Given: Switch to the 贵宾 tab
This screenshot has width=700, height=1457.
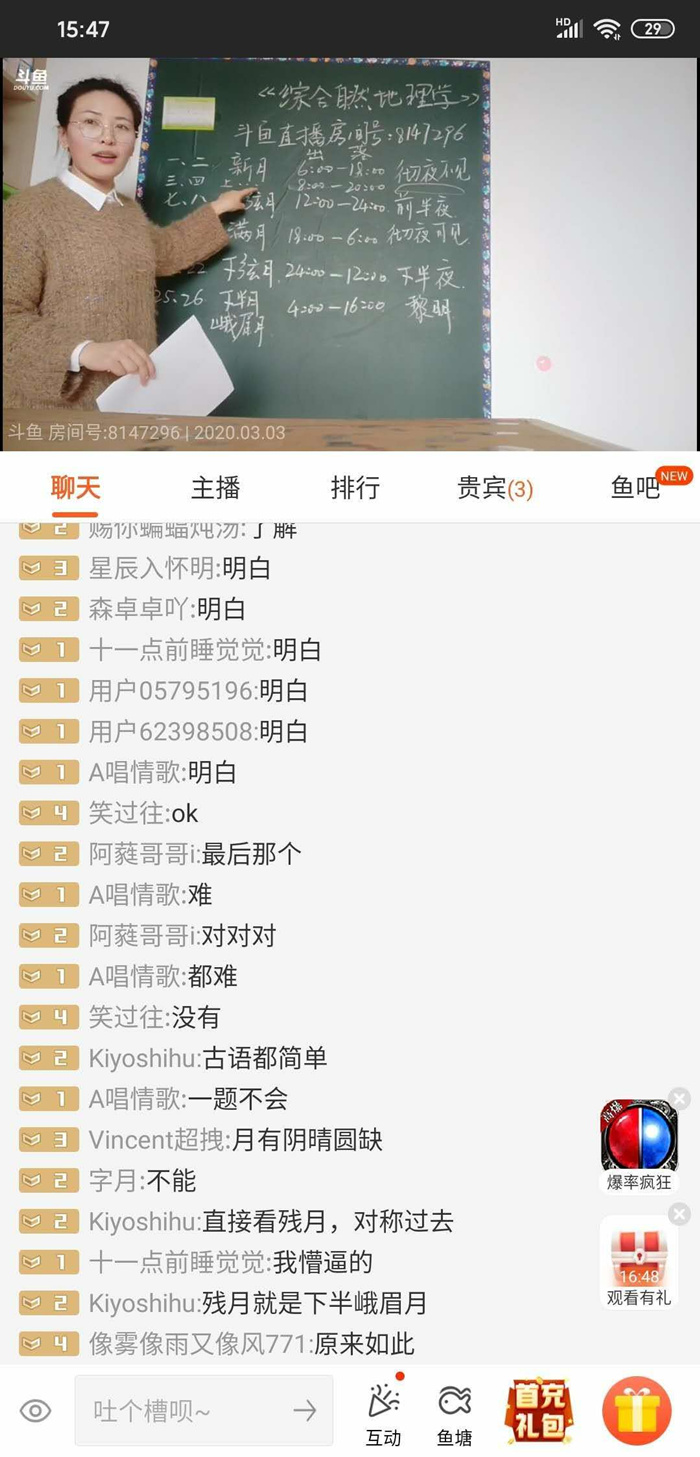Looking at the screenshot, I should coord(494,488).
